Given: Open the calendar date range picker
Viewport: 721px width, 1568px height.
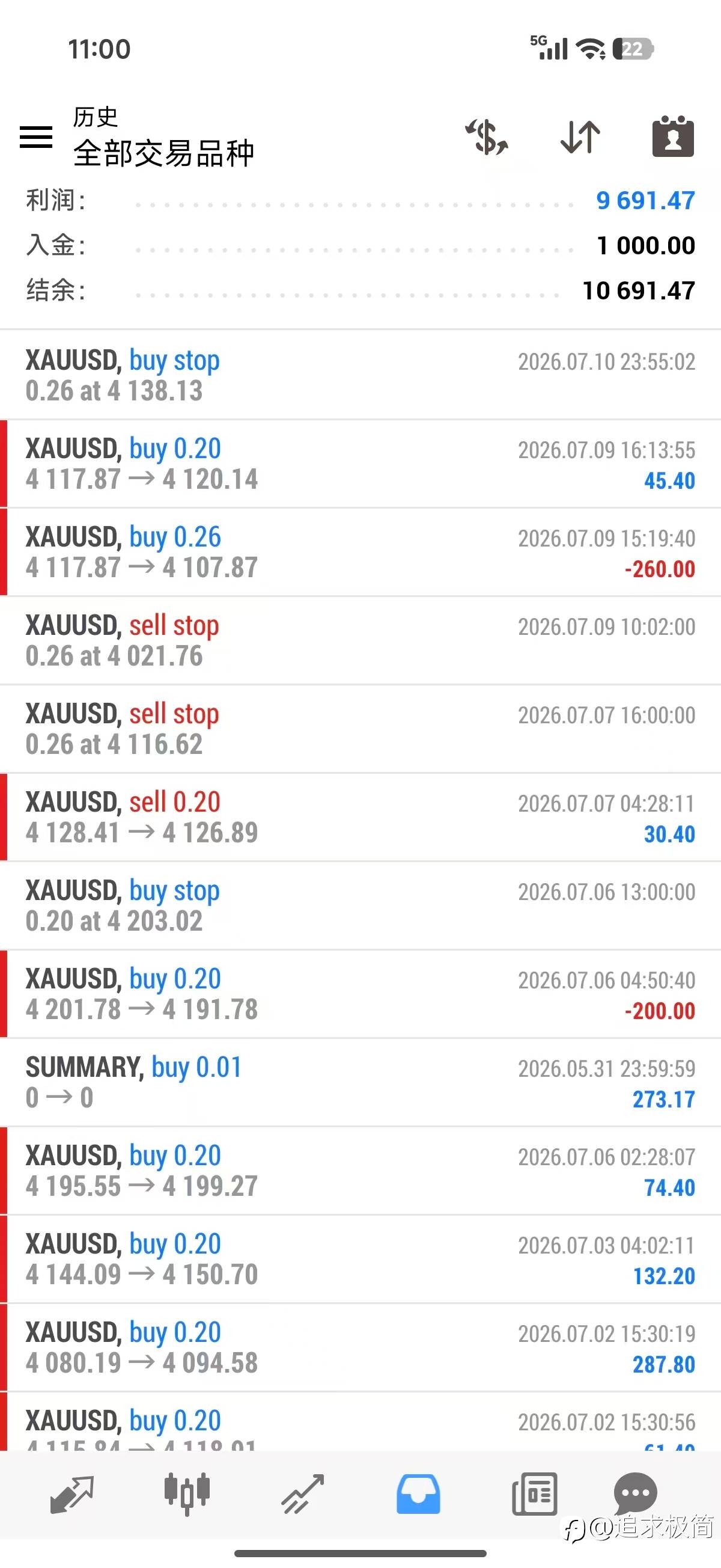Looking at the screenshot, I should pyautogui.click(x=673, y=136).
